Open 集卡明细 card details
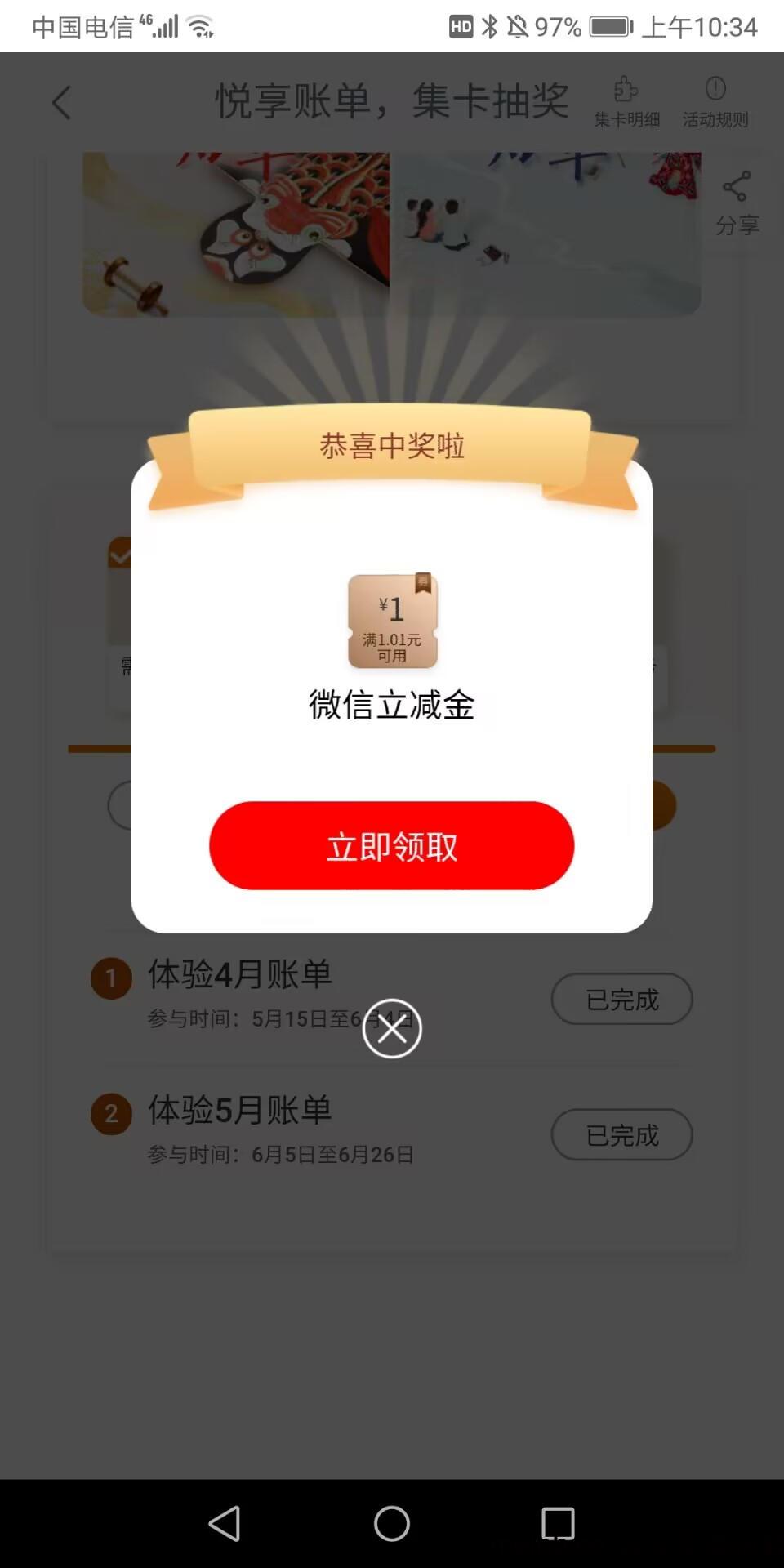 tap(626, 103)
